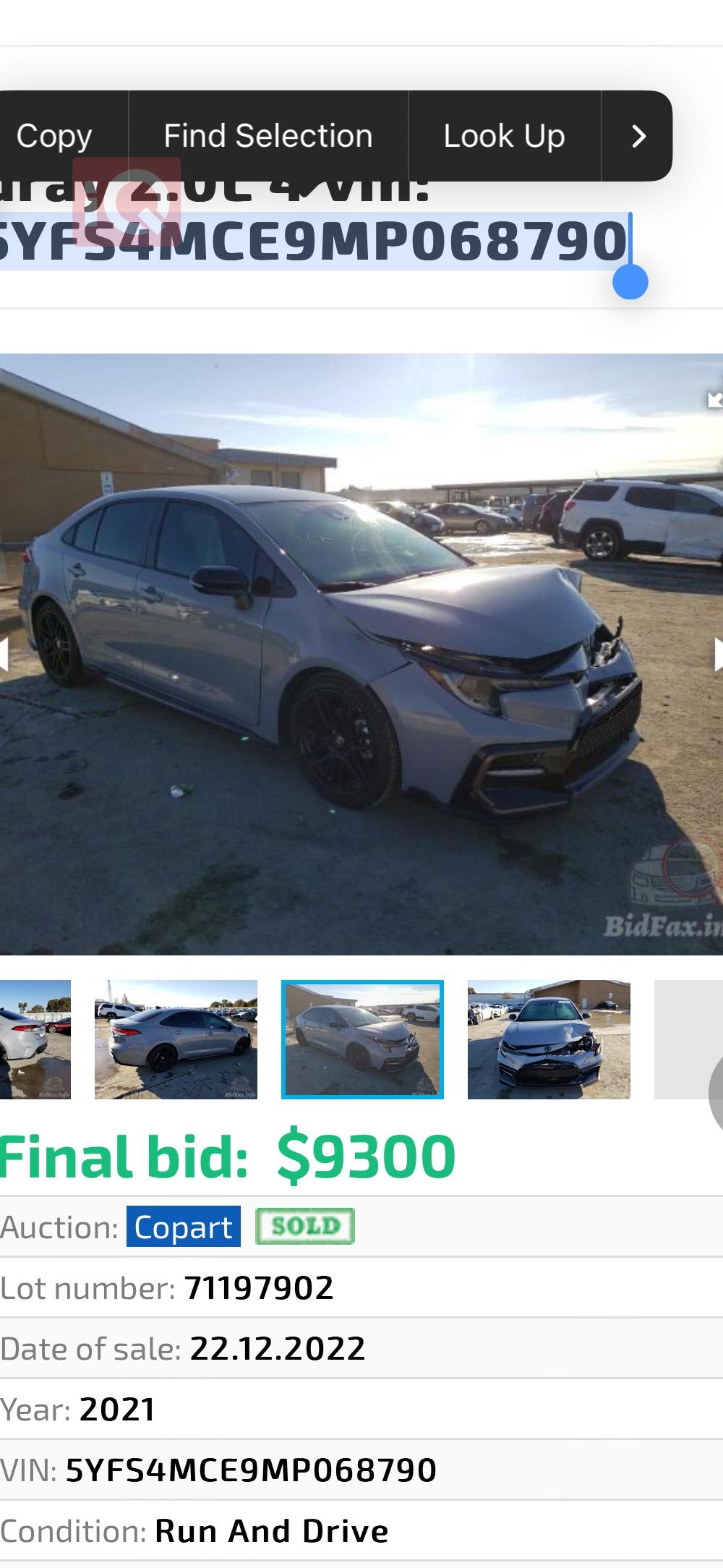Choose Find Selection in the popup
This screenshot has width=723, height=1568.
268,136
